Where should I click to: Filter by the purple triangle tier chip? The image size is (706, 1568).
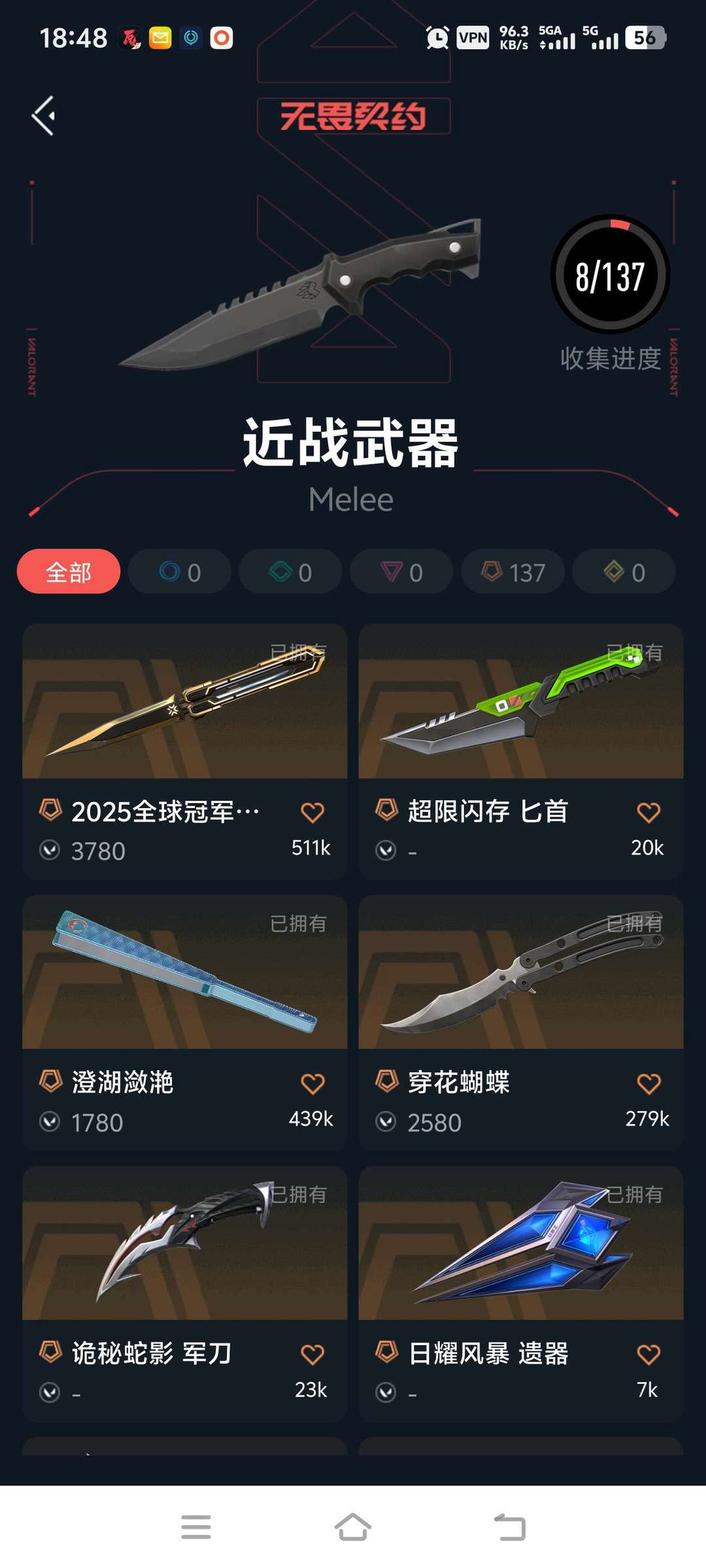402,572
